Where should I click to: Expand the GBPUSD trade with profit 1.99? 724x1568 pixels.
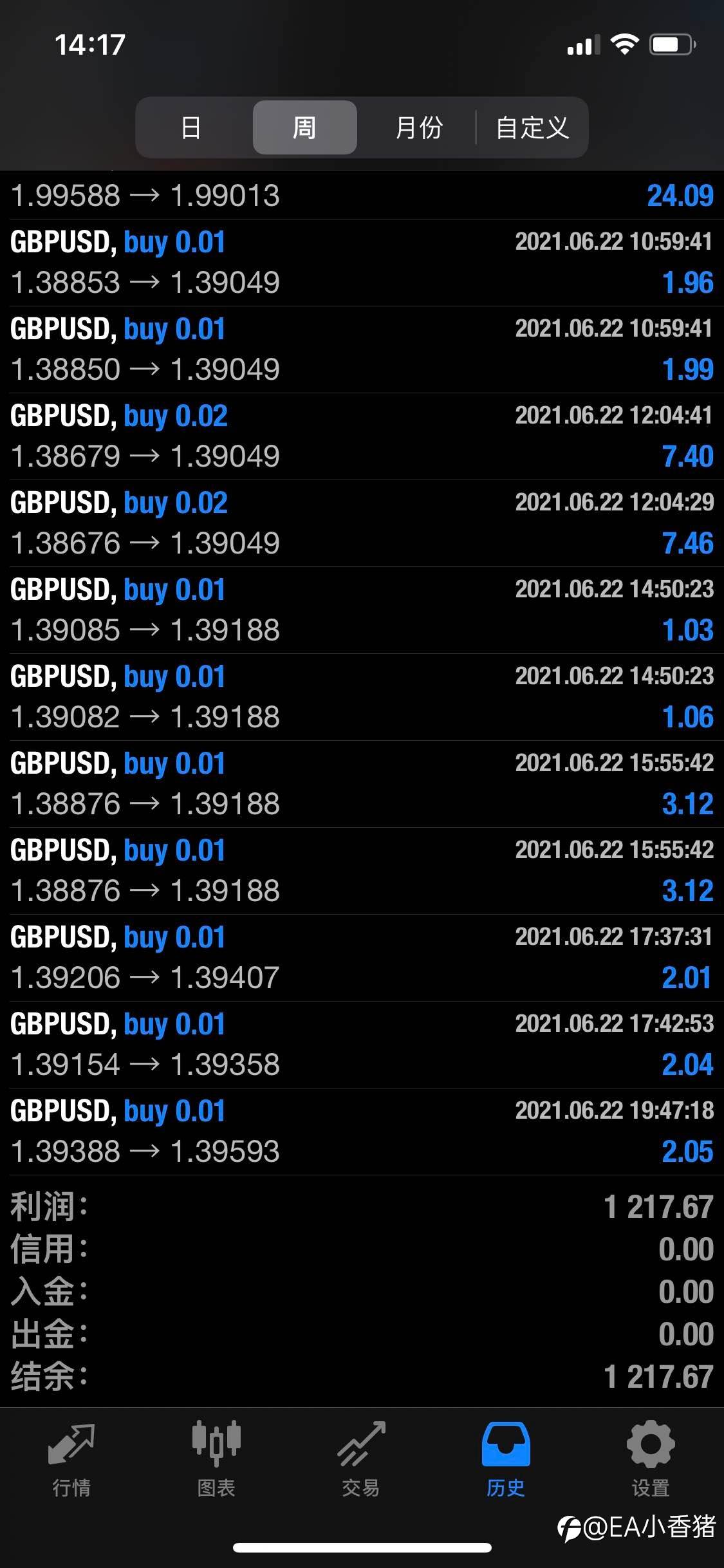pos(362,350)
